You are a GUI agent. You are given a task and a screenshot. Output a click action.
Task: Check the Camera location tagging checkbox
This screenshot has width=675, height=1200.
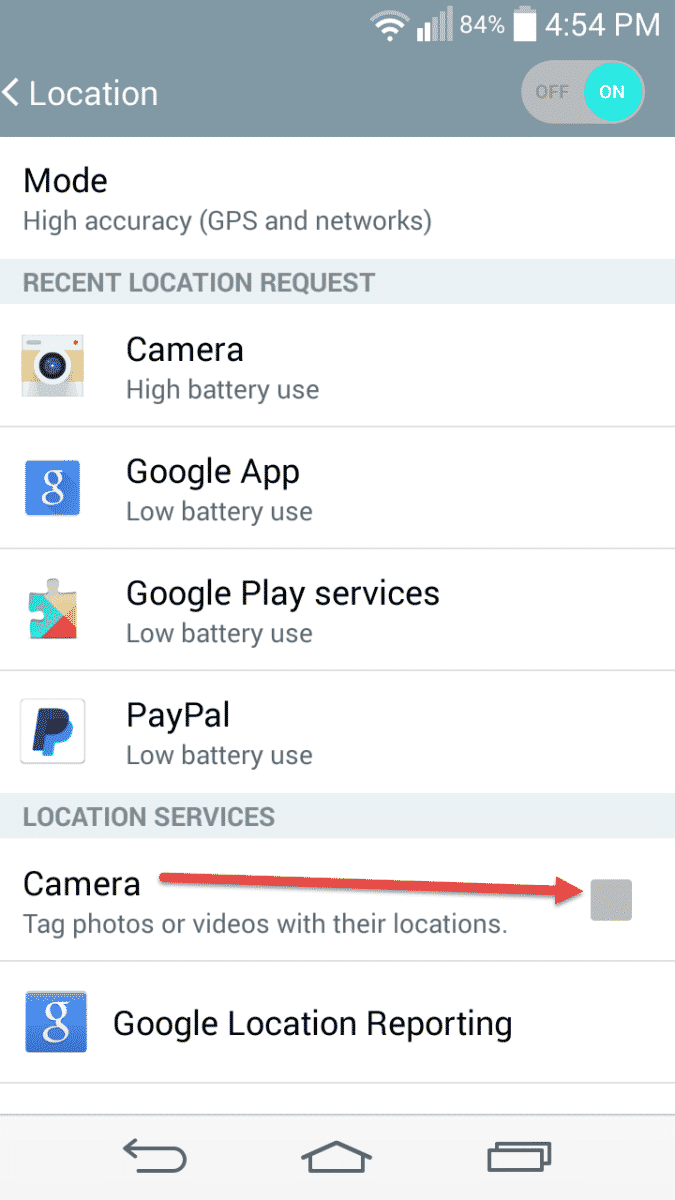click(x=611, y=900)
